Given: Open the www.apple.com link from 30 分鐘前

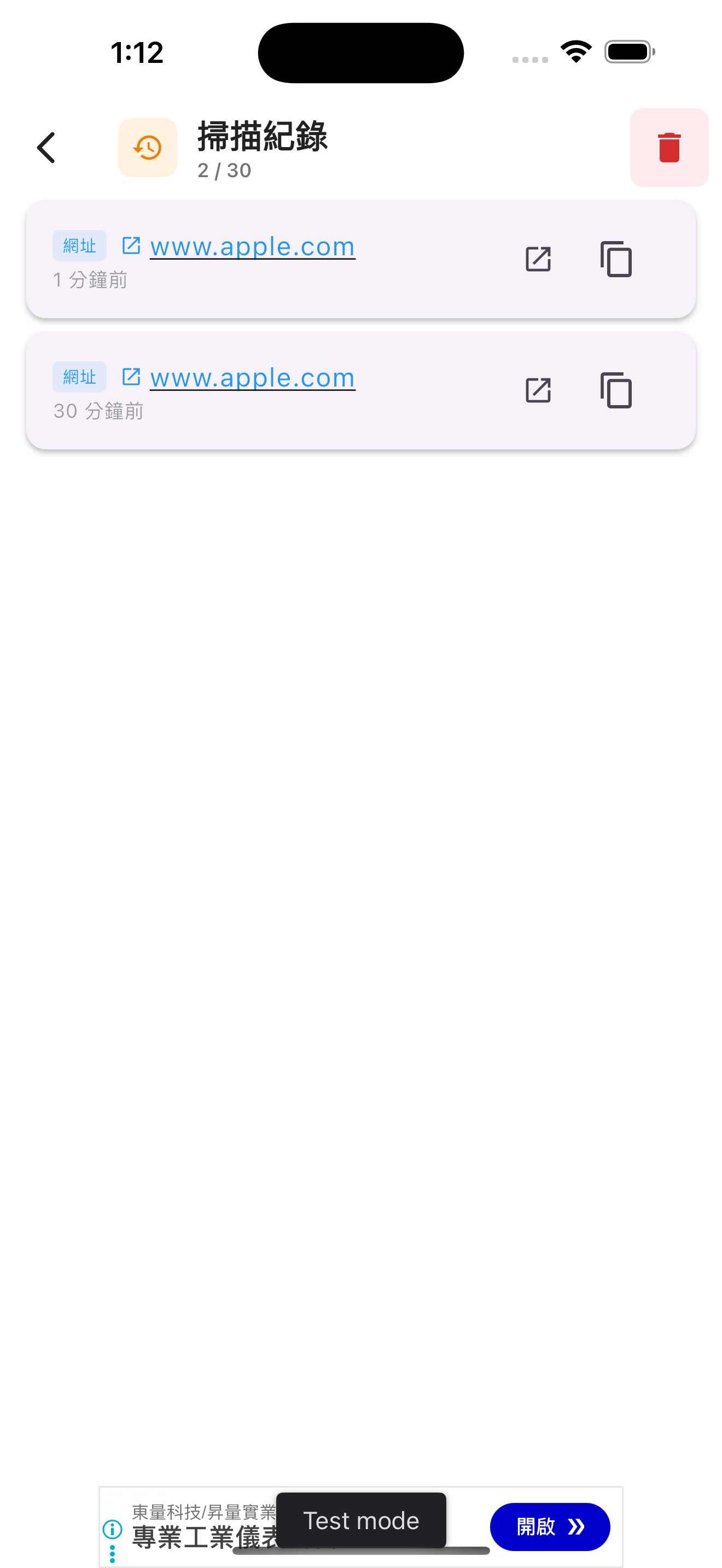Looking at the screenshot, I should 252,378.
